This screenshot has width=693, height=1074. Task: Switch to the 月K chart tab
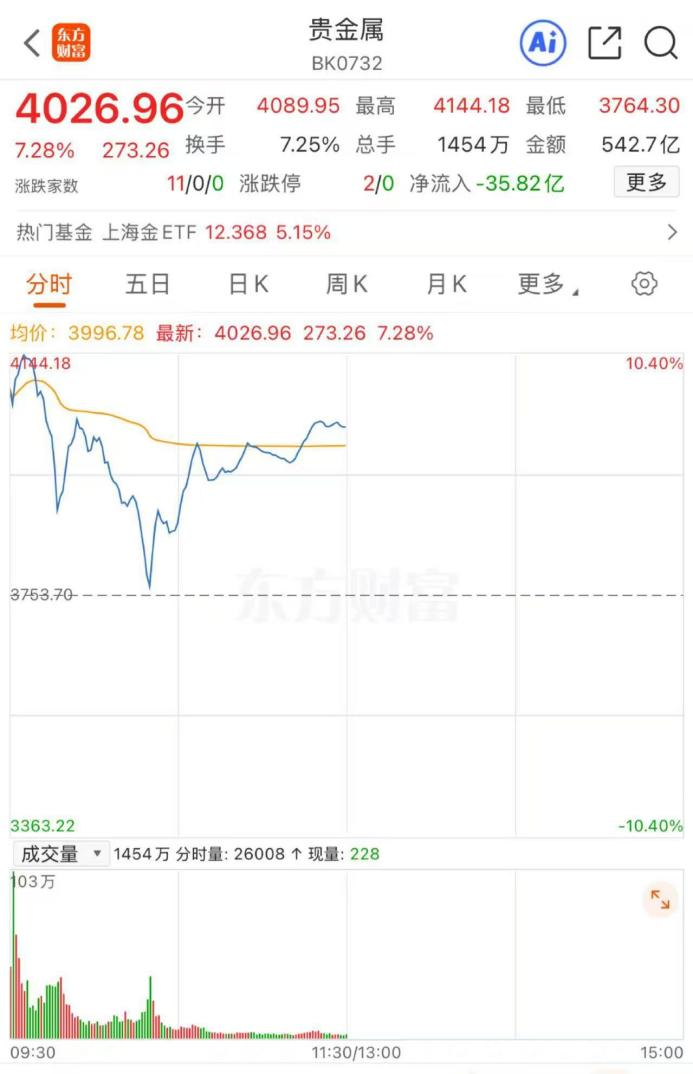coord(446,285)
